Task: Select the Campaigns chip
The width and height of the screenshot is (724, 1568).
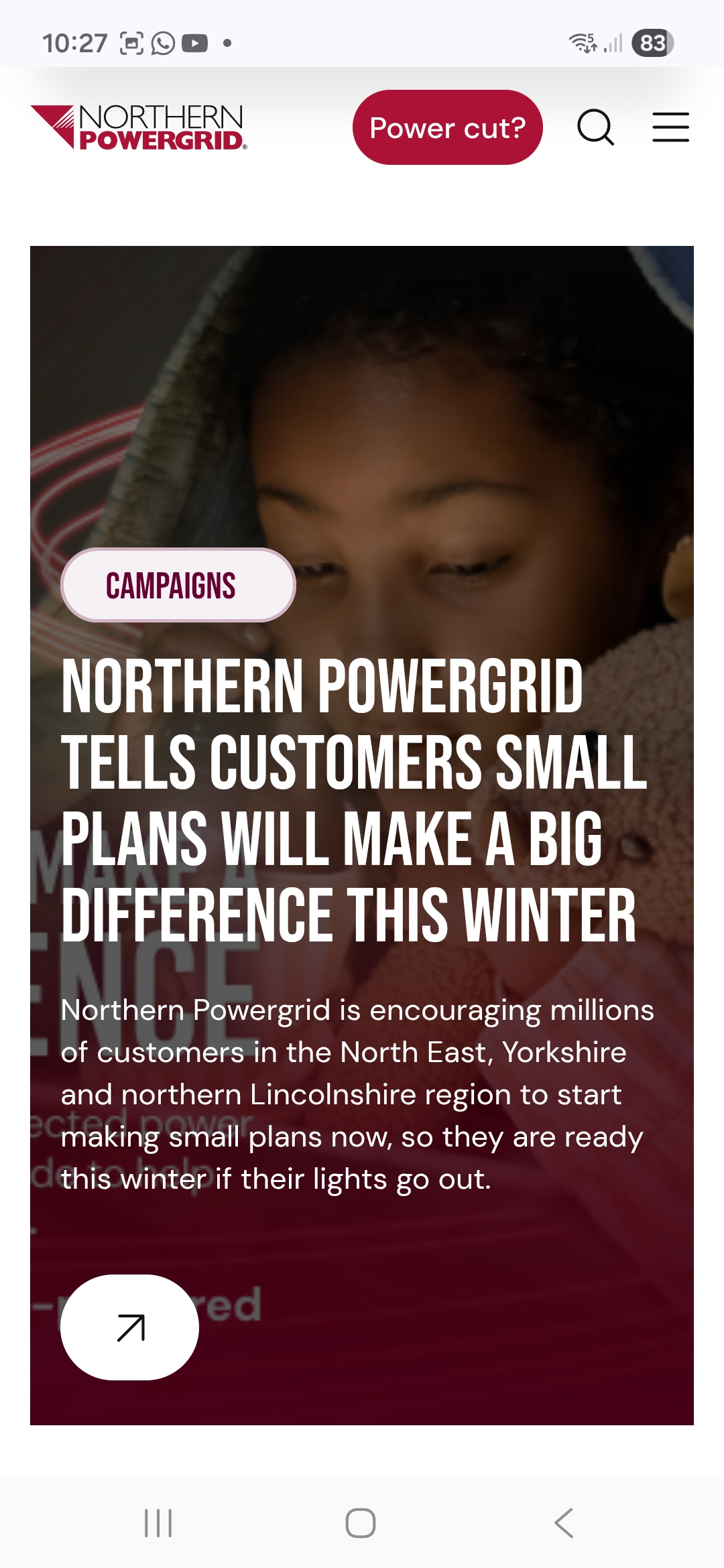Action: click(178, 585)
